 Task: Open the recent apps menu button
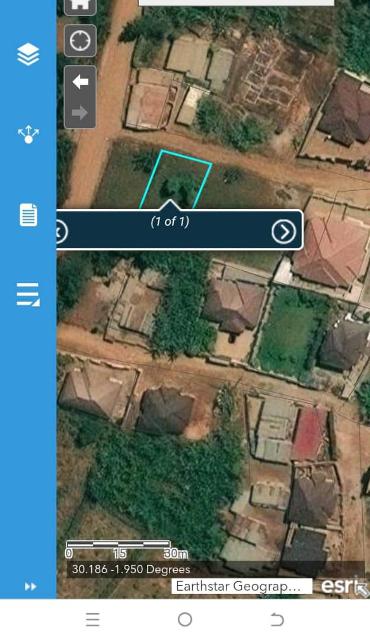(93, 620)
